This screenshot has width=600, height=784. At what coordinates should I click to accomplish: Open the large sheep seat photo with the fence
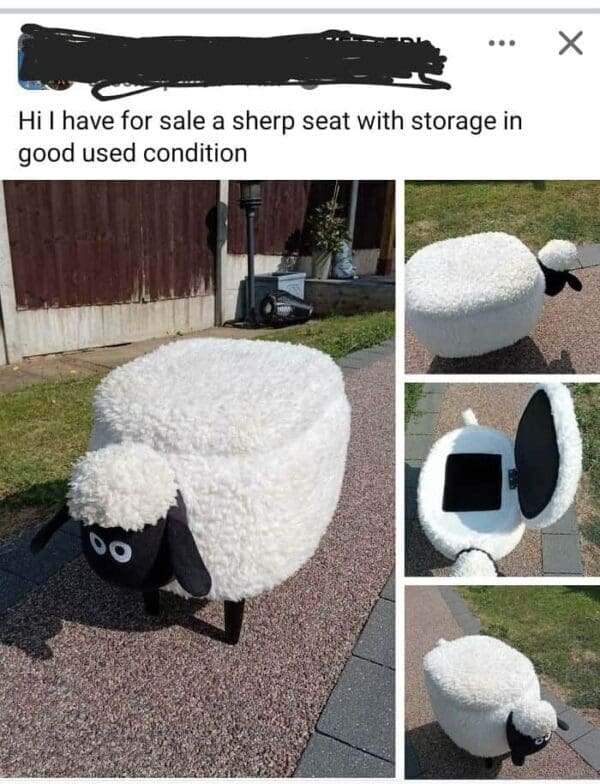(x=199, y=478)
